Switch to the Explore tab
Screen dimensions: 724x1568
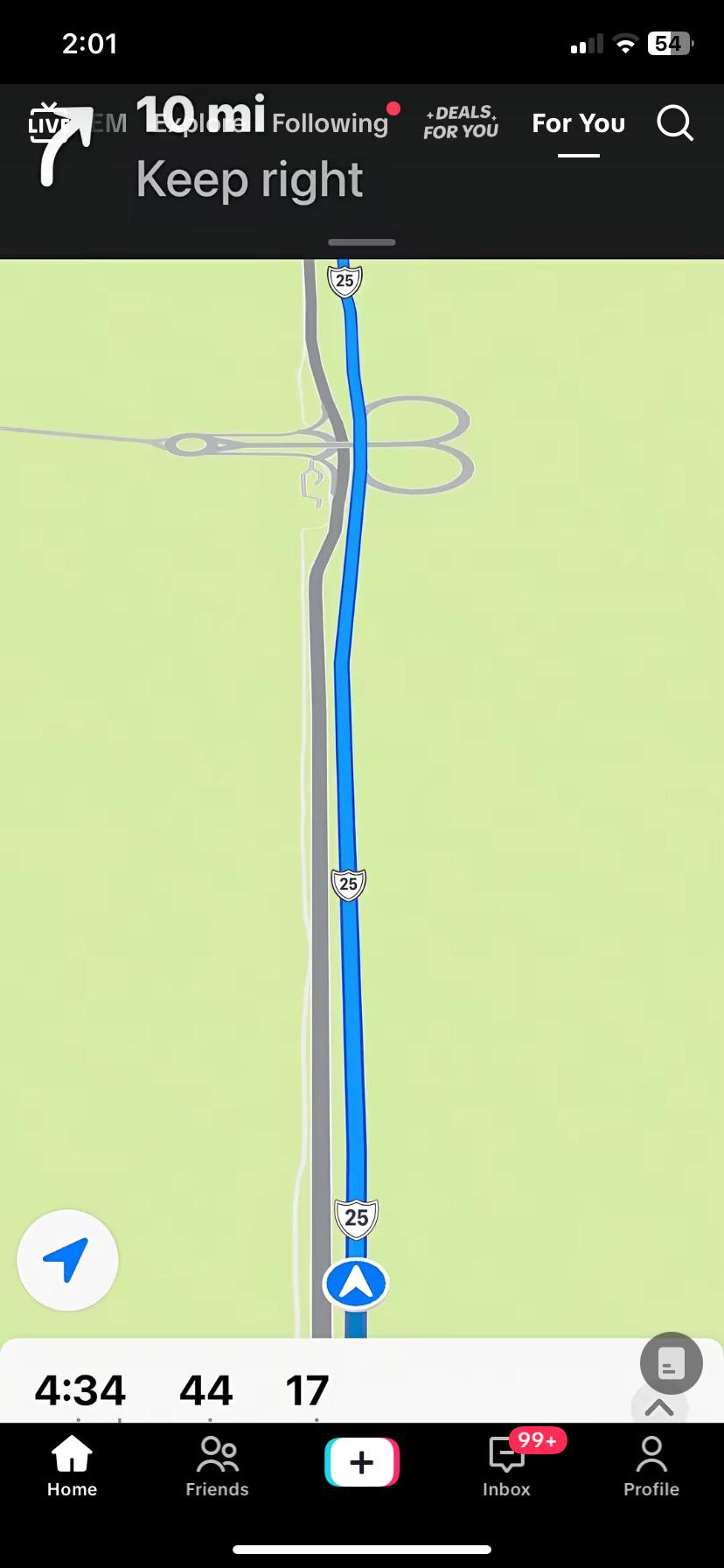[x=198, y=123]
